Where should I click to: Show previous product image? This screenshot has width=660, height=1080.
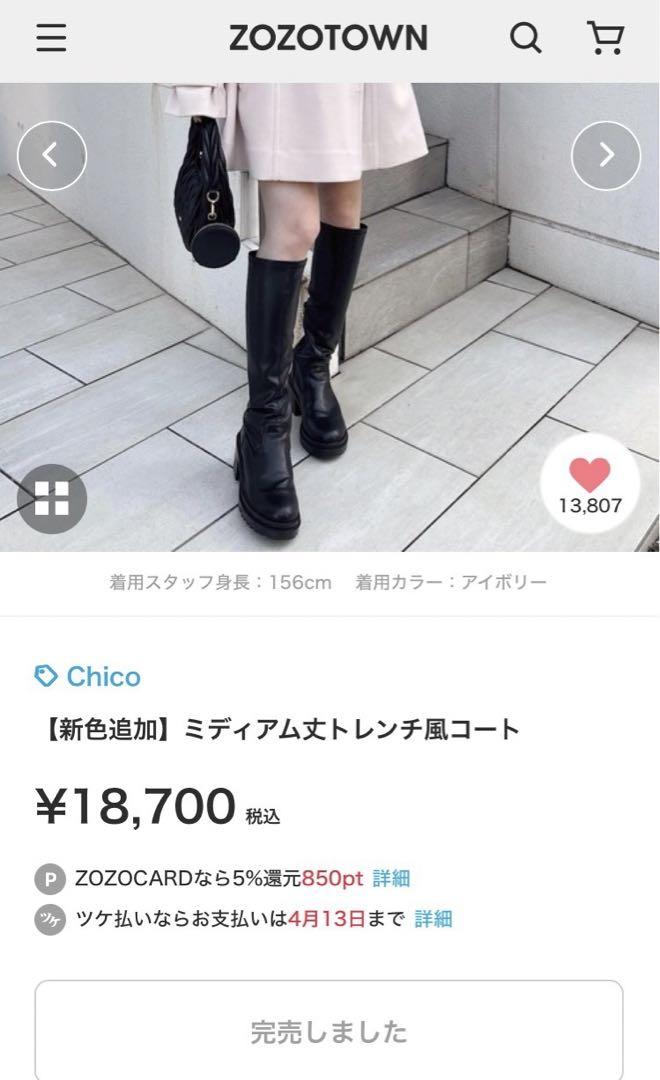tap(52, 156)
